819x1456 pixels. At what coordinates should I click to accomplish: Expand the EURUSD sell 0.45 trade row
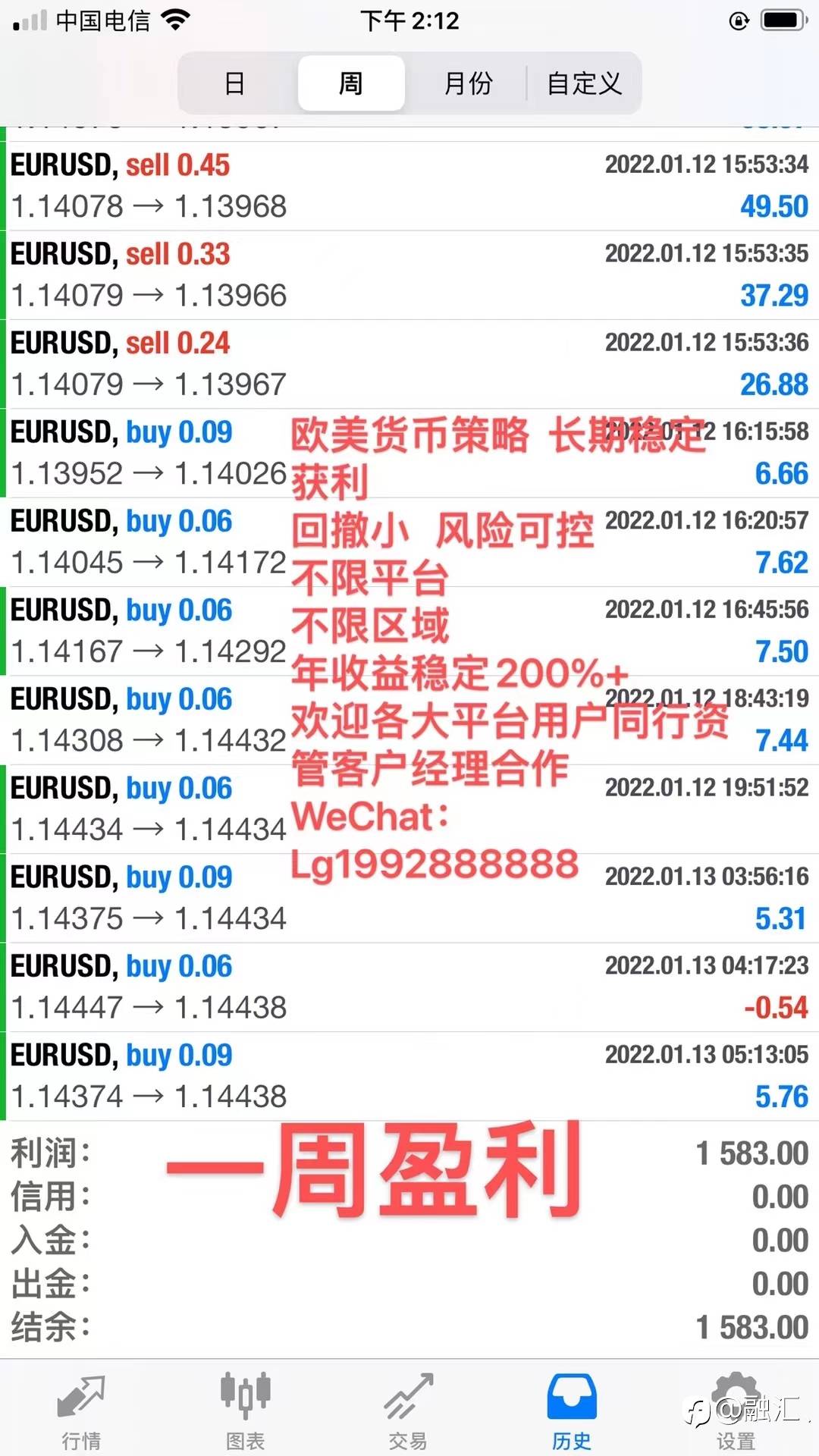[x=409, y=186]
